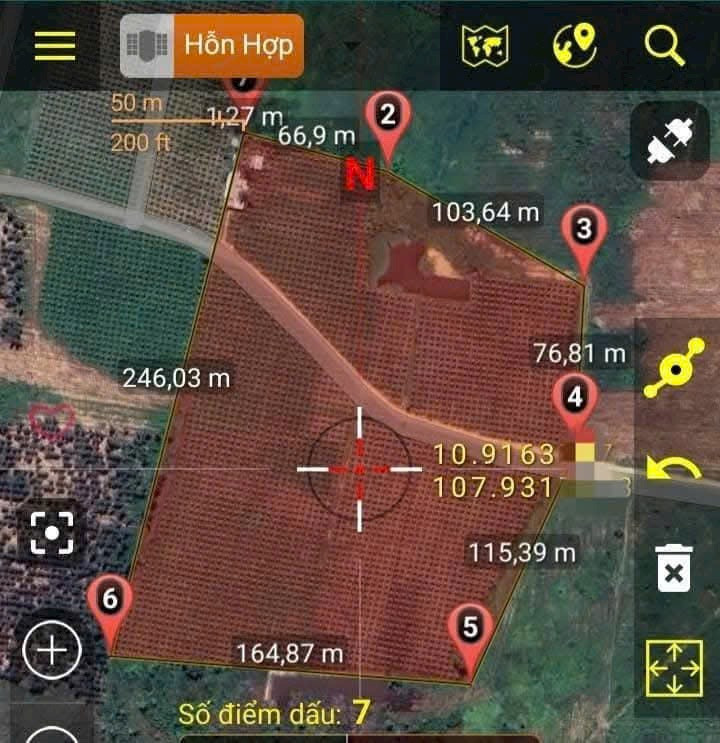720x743 pixels.
Task: Select marker pin number 3
Action: (584, 232)
